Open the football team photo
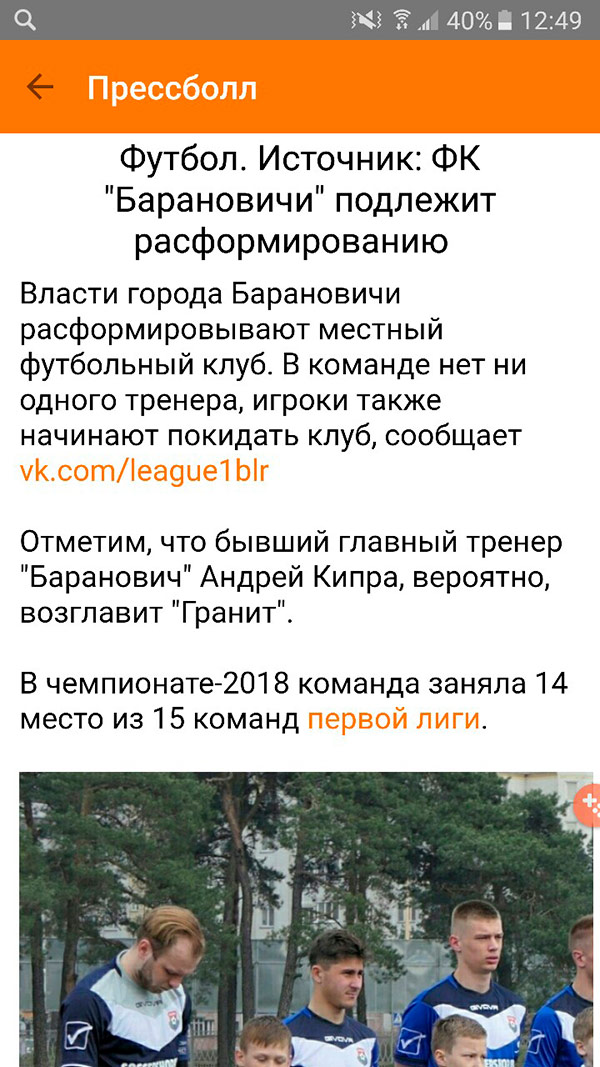The height and width of the screenshot is (1067, 600). click(300, 920)
